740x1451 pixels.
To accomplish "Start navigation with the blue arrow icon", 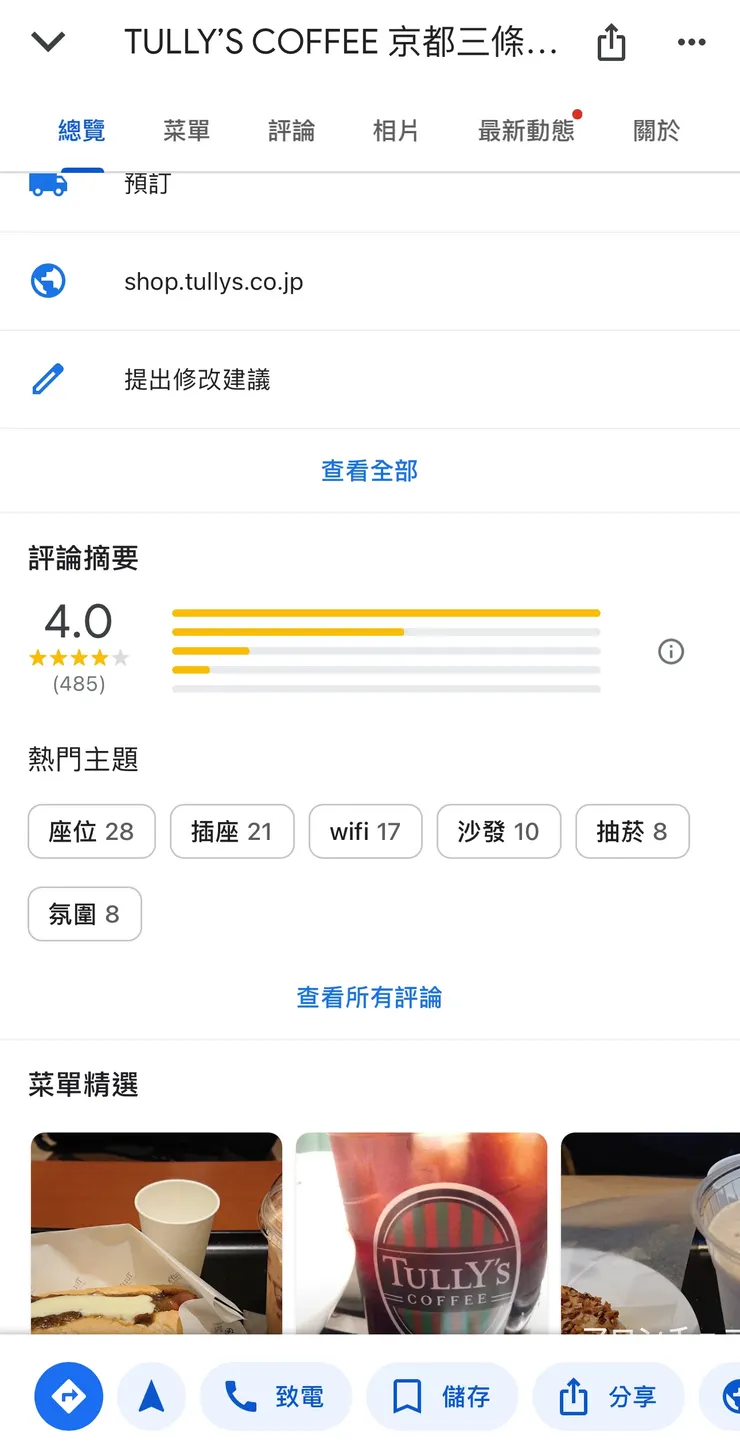I will tap(151, 1396).
